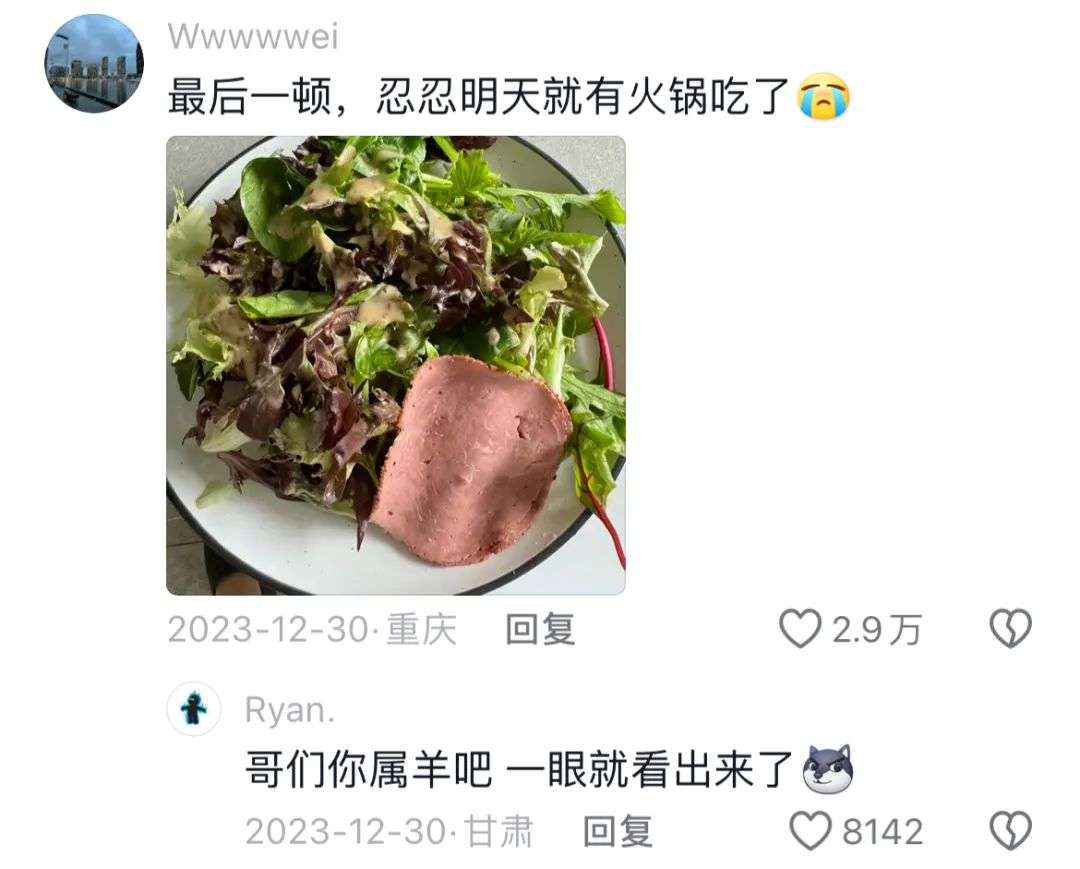Open Wwwwwei's profile avatar
1080x869 pixels.
click(94, 63)
